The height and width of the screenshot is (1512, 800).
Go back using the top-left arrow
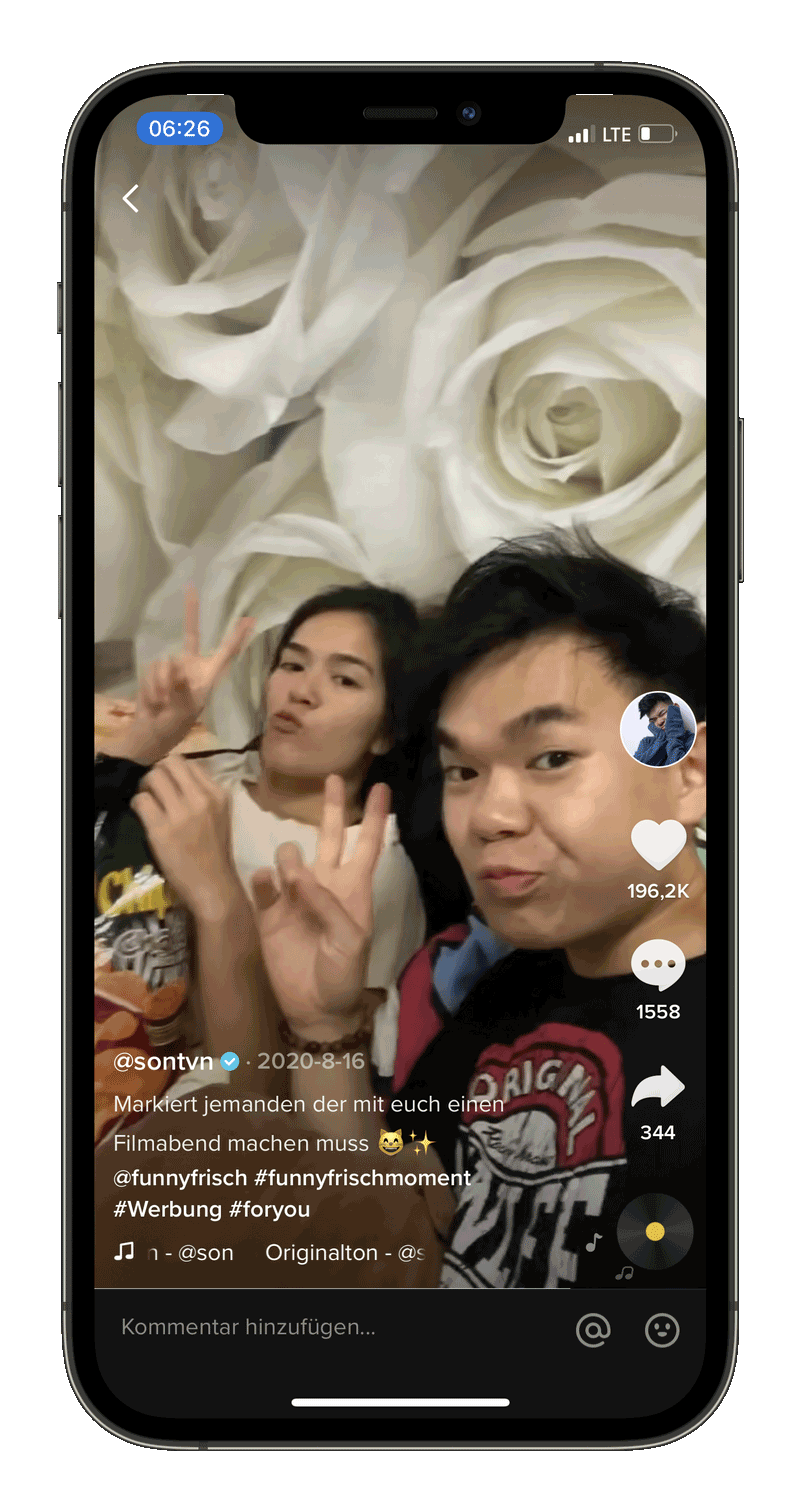tap(131, 199)
